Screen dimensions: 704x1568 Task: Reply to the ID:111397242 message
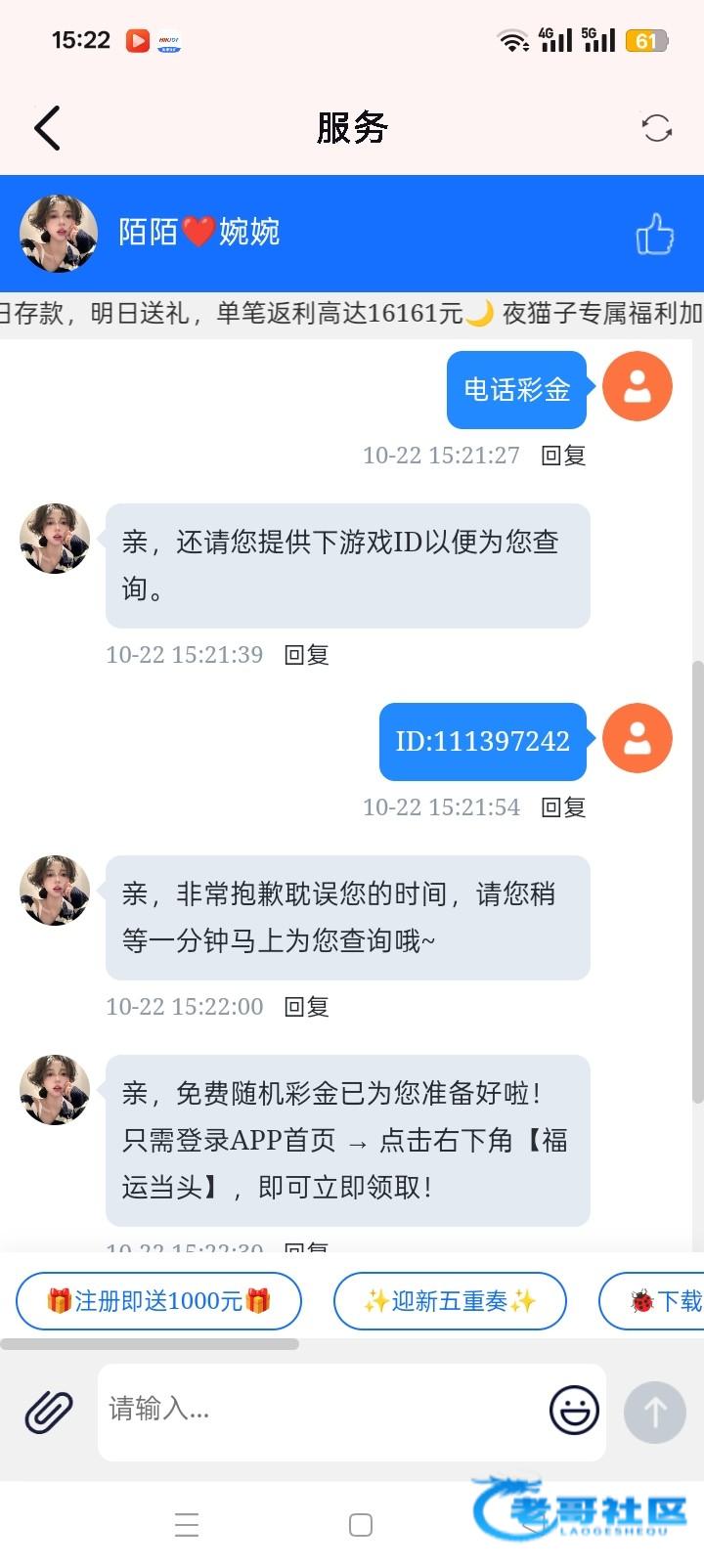click(563, 807)
